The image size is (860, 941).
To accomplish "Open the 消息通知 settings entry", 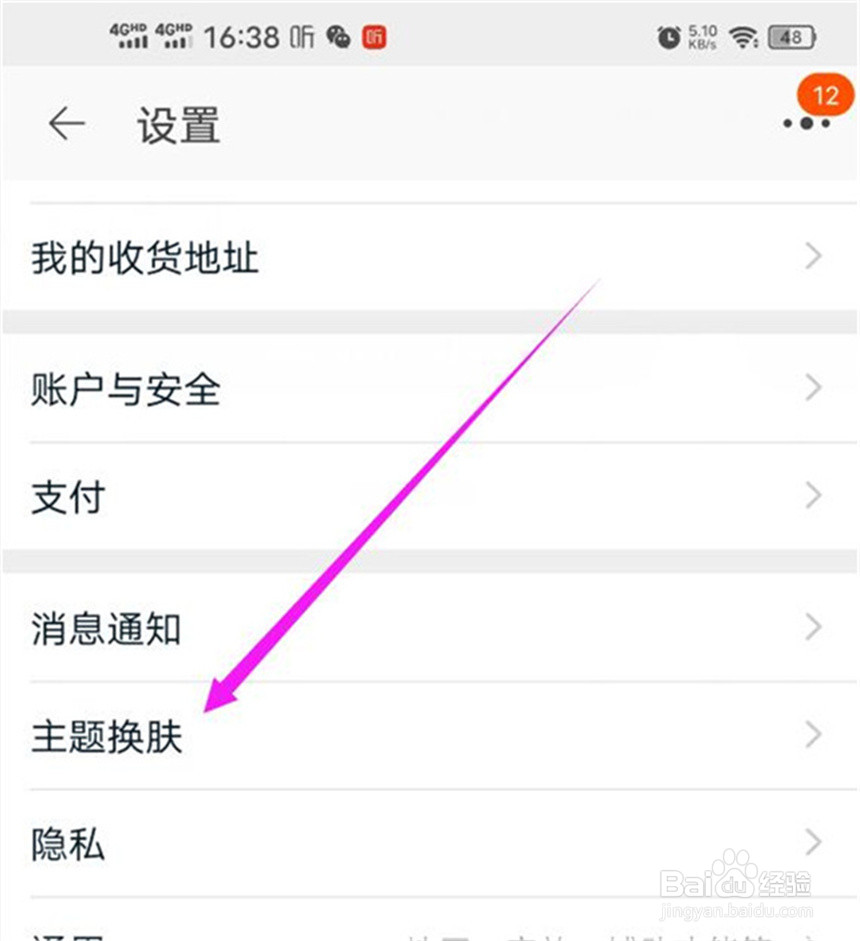I will pyautogui.click(x=107, y=628).
